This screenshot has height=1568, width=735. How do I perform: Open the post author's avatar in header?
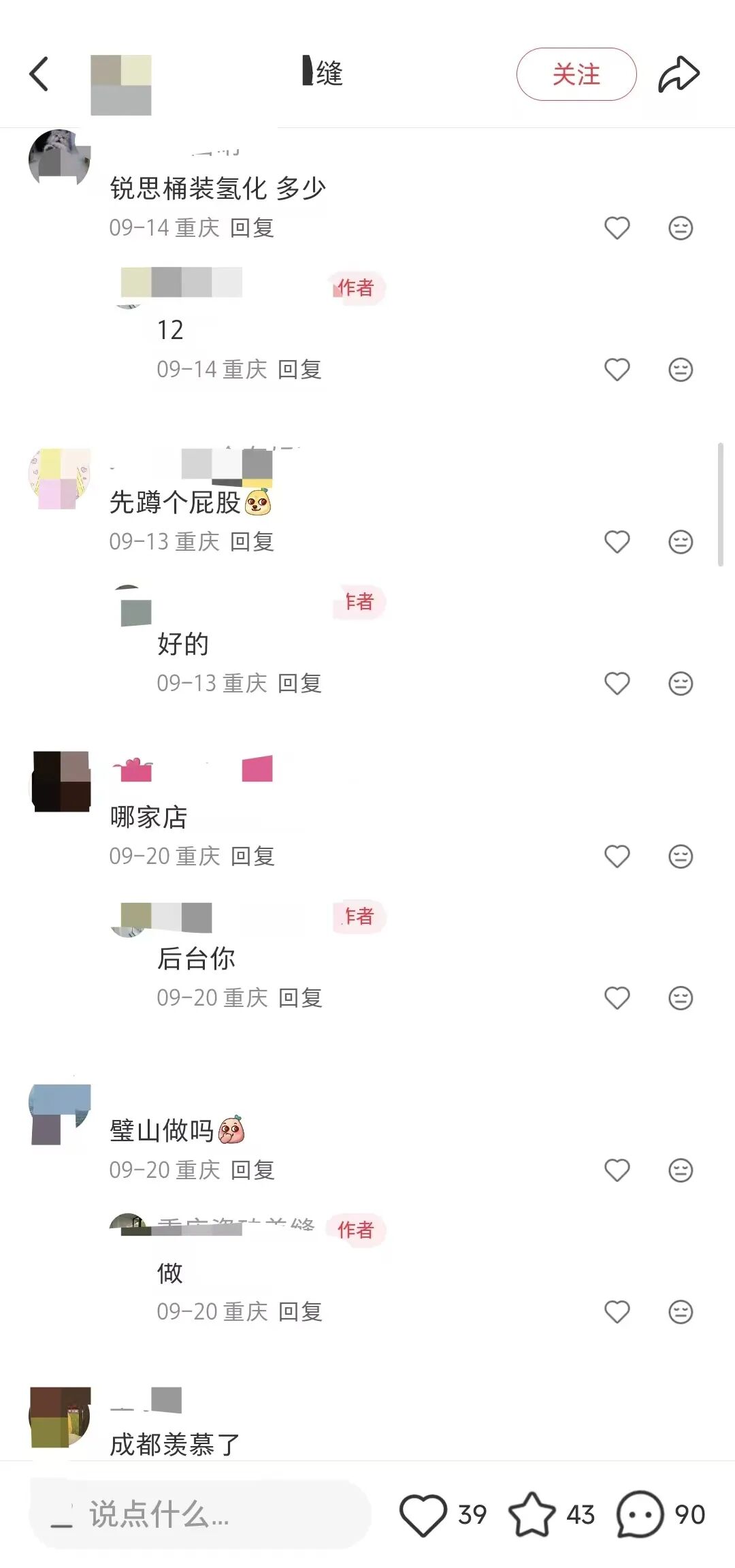pyautogui.click(x=121, y=84)
